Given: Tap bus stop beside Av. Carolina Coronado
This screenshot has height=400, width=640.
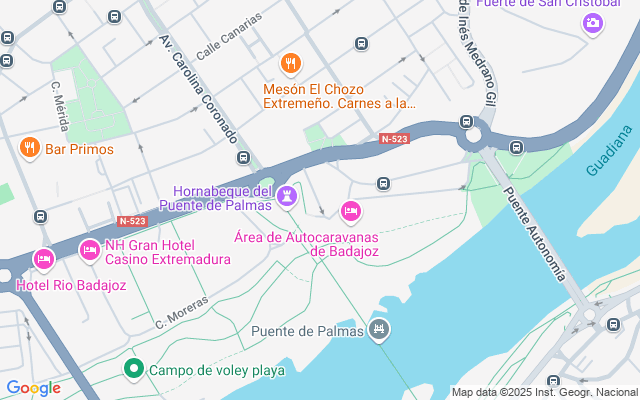Looking at the screenshot, I should point(244,158).
